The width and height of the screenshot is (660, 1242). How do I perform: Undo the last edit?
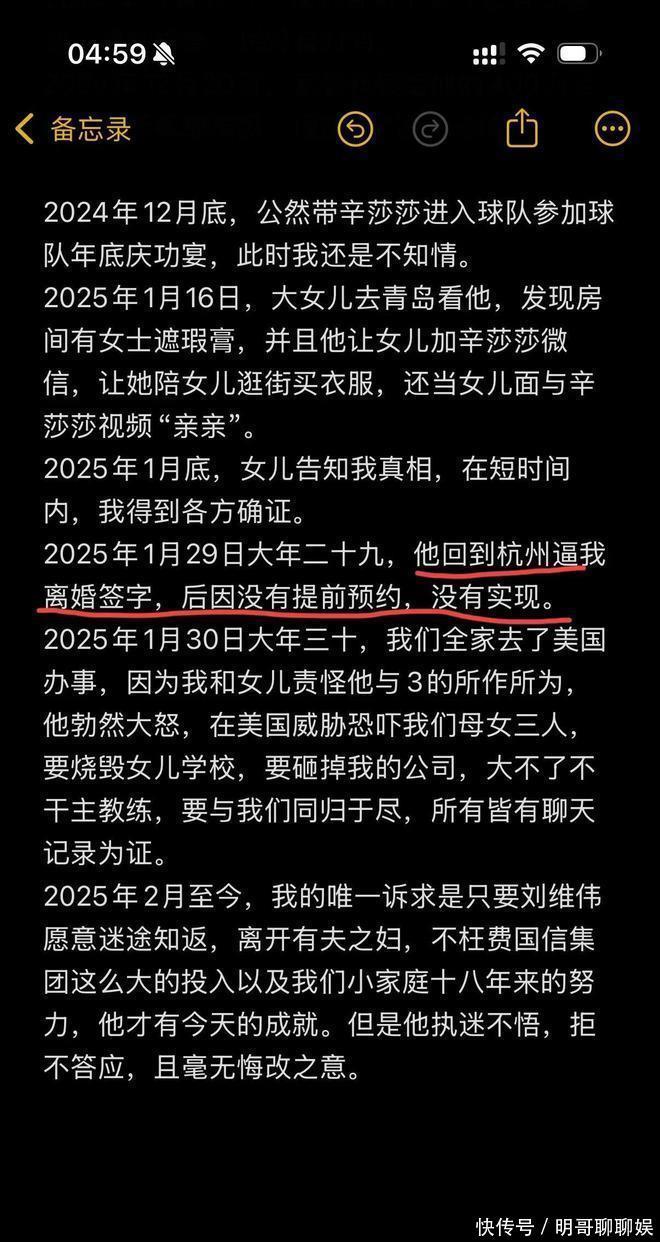[x=355, y=128]
